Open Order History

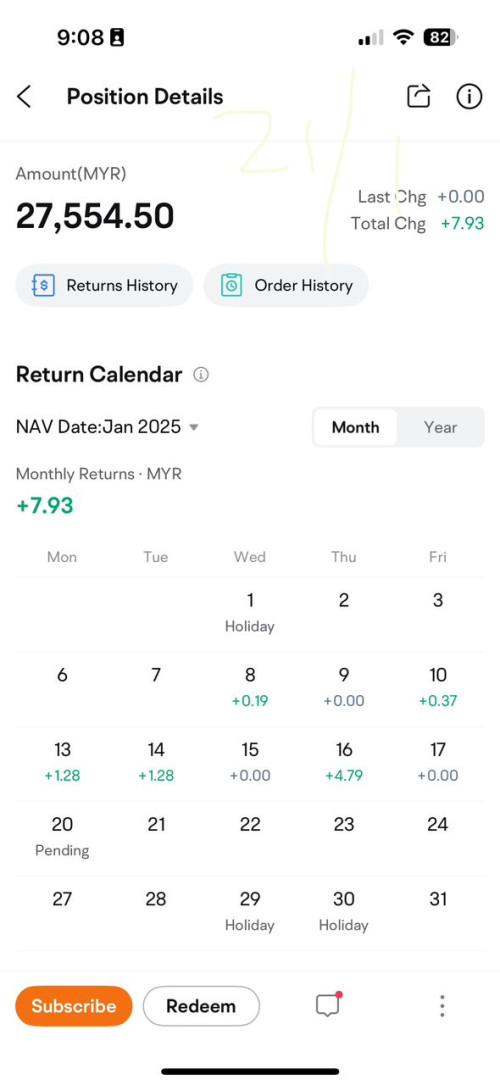point(286,285)
